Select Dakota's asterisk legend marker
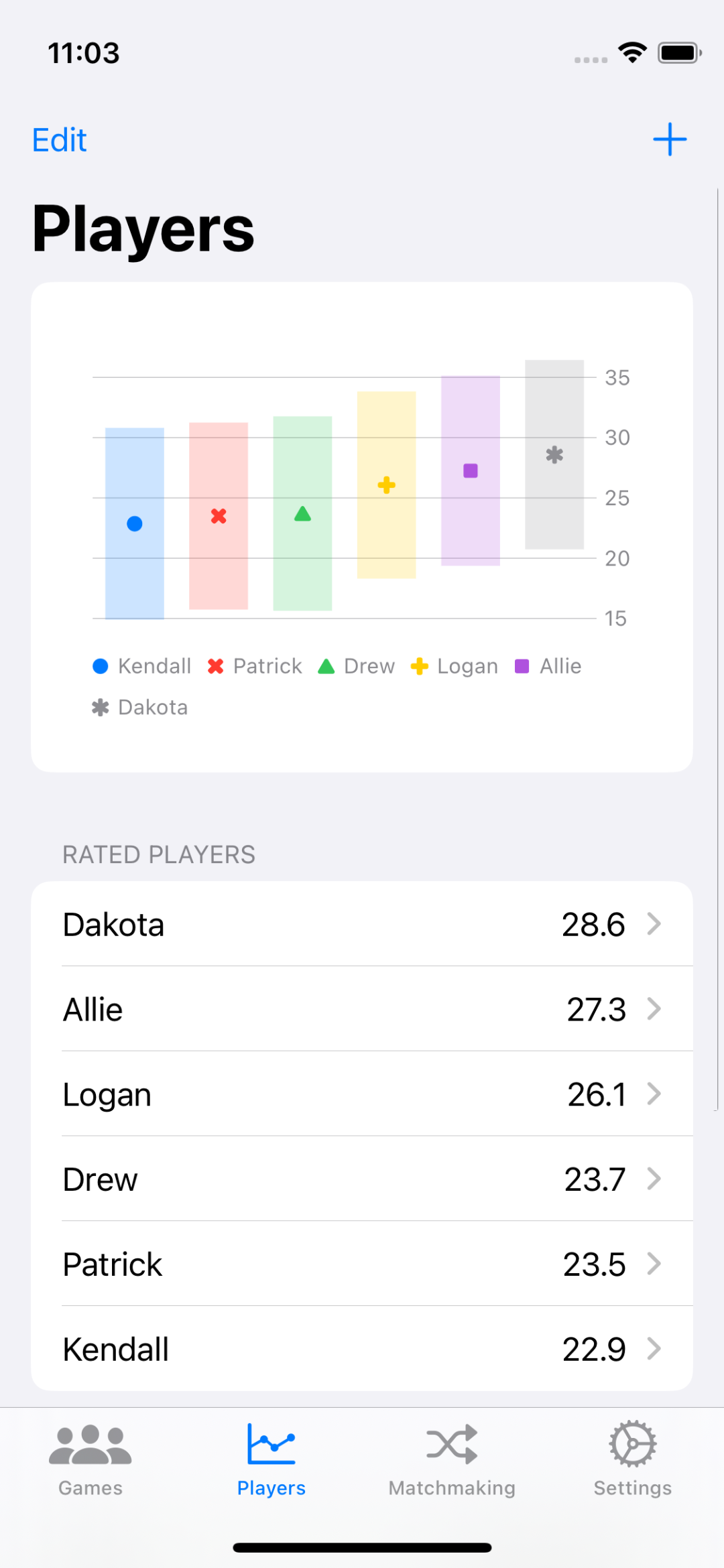 tap(101, 707)
